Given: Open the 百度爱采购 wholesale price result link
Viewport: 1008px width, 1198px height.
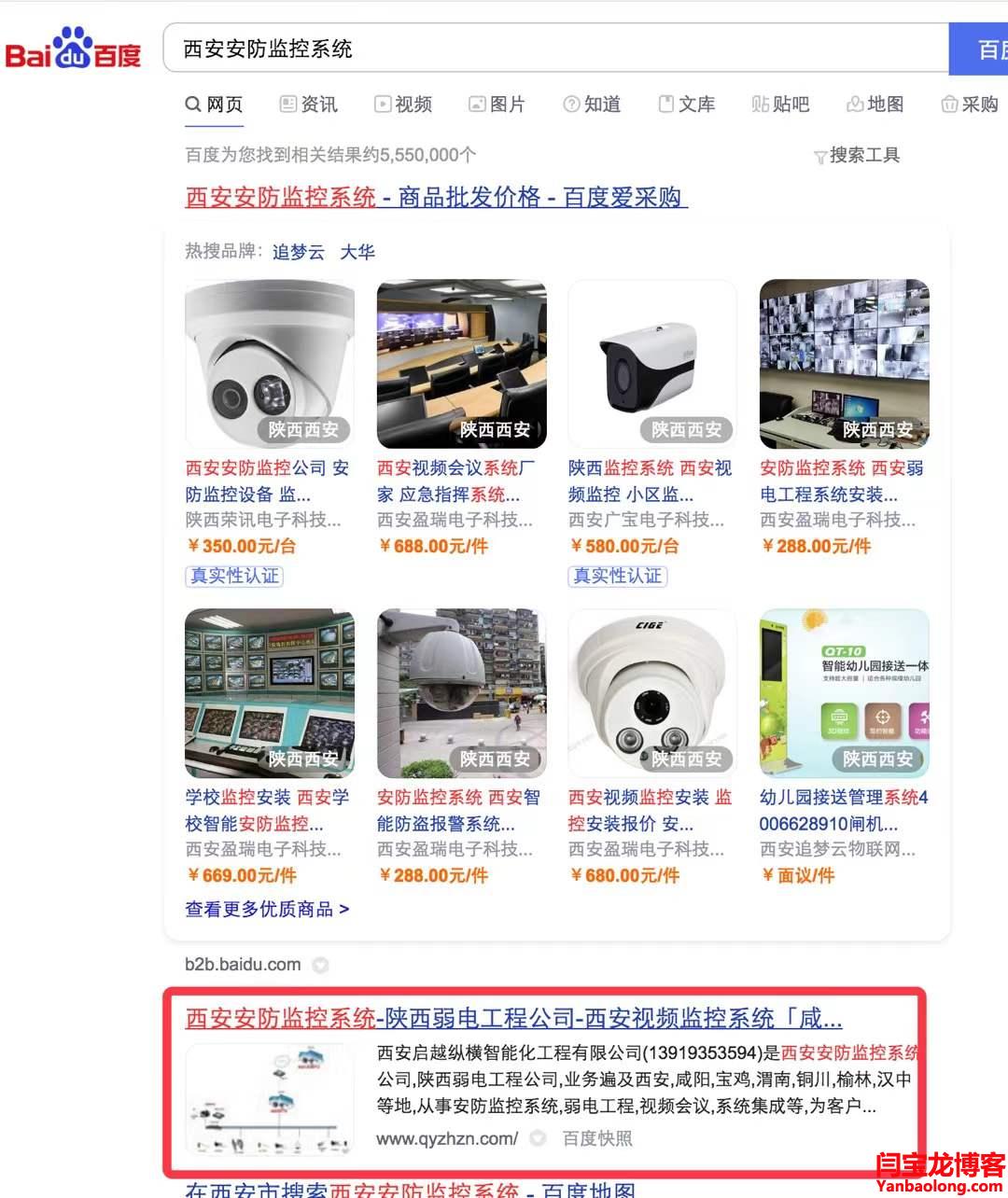Looking at the screenshot, I should pos(436,198).
